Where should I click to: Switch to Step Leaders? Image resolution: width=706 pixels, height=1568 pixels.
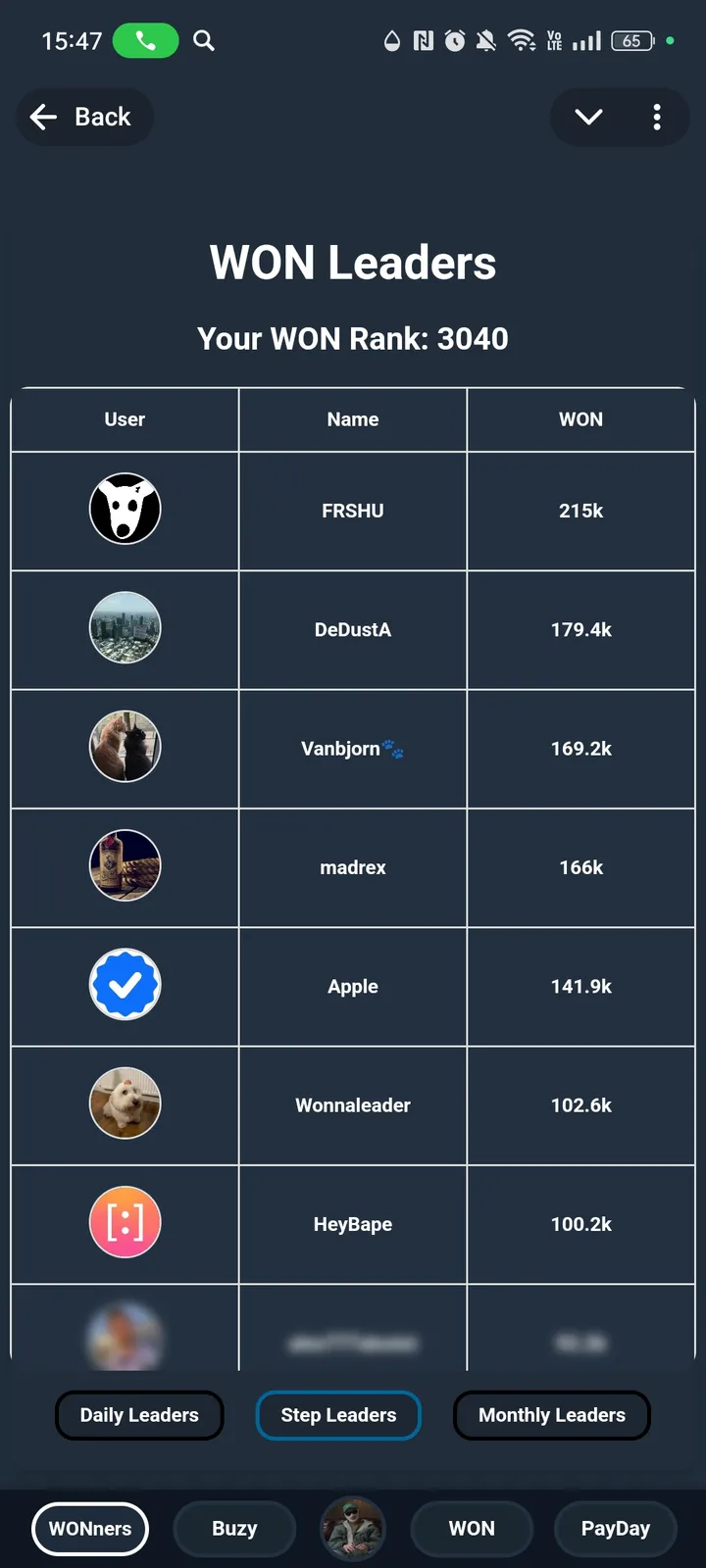338,1415
